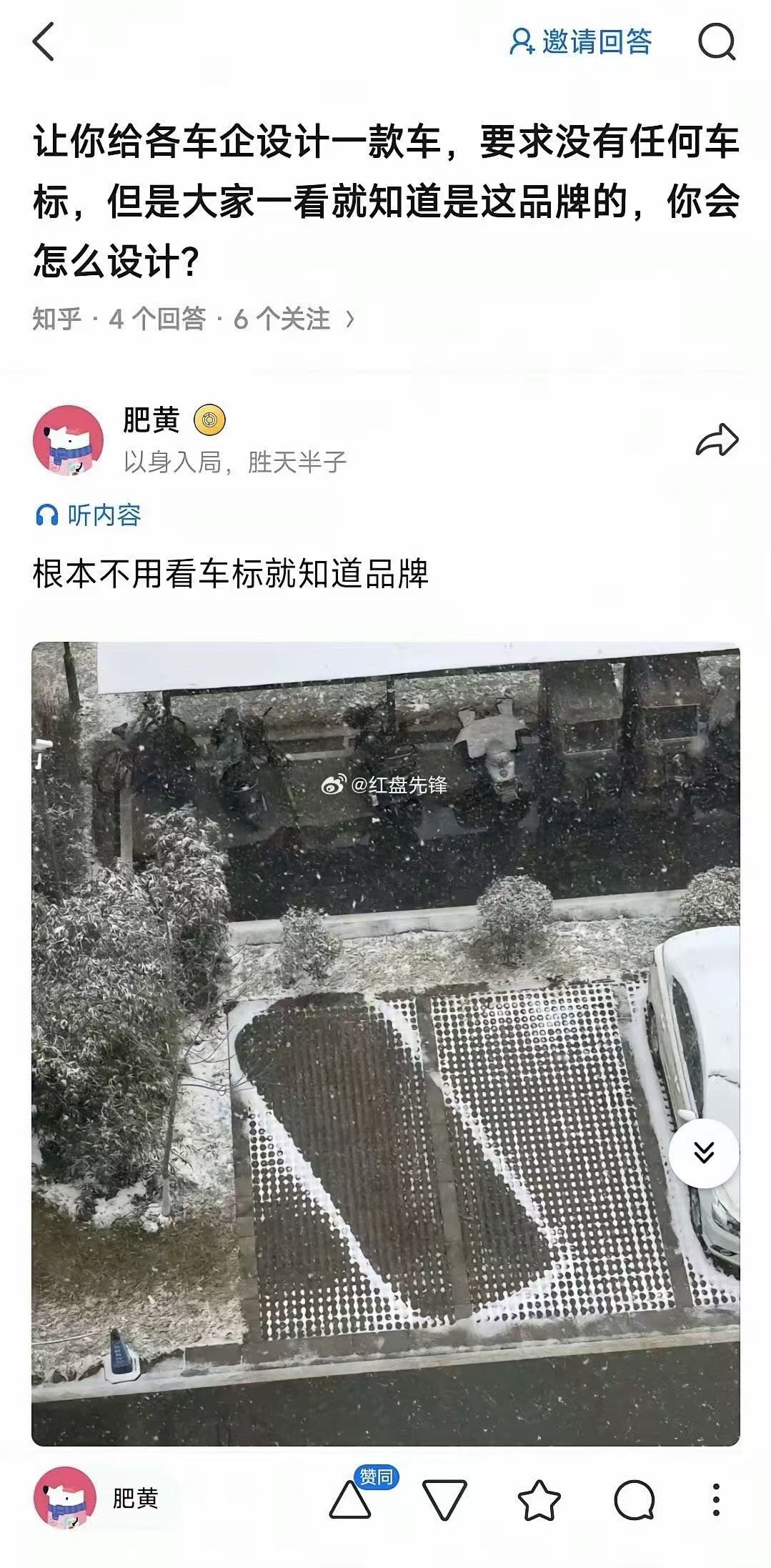Open 肥黄's profile avatar beside the name
The image size is (771, 1568).
tap(68, 440)
